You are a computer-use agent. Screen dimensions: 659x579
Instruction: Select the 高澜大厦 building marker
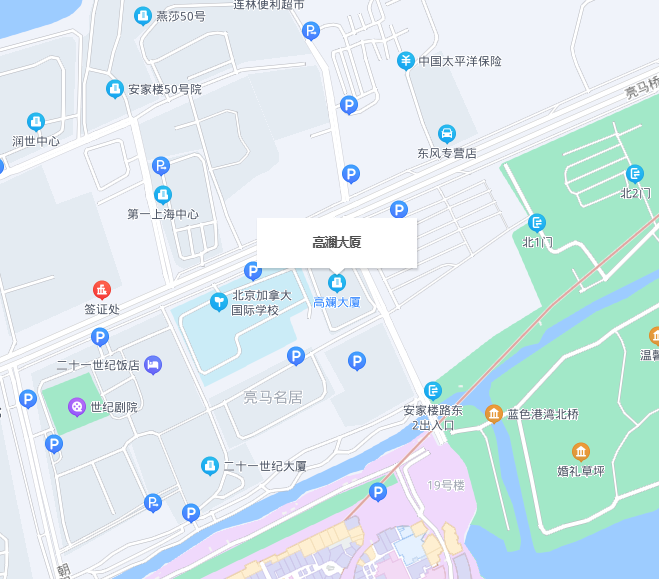point(337,282)
